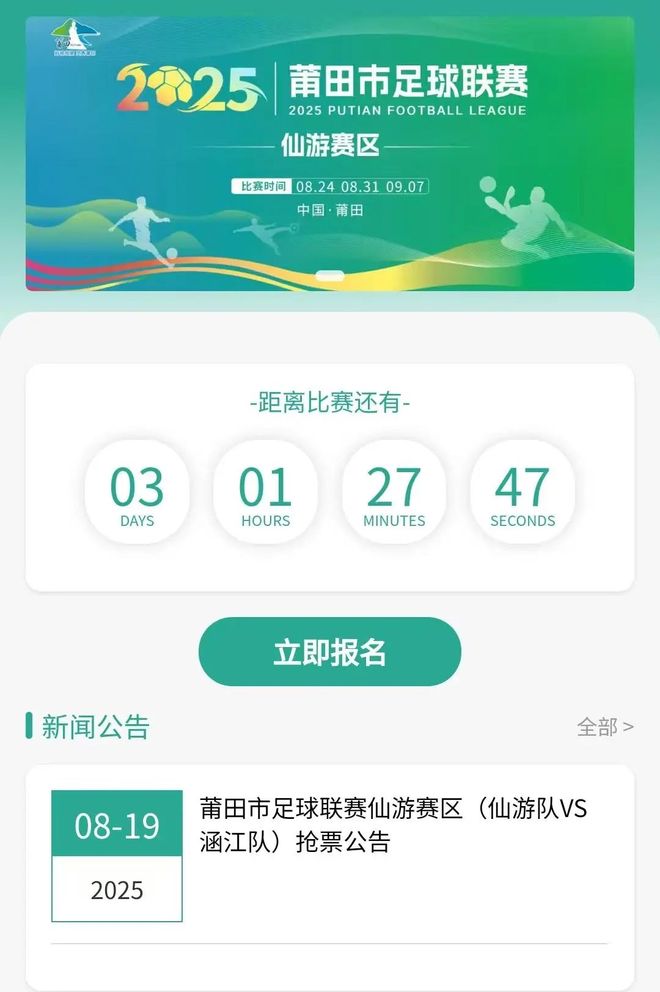This screenshot has width=660, height=992.
Task: View all news via 全部 link
Action: click(x=604, y=727)
